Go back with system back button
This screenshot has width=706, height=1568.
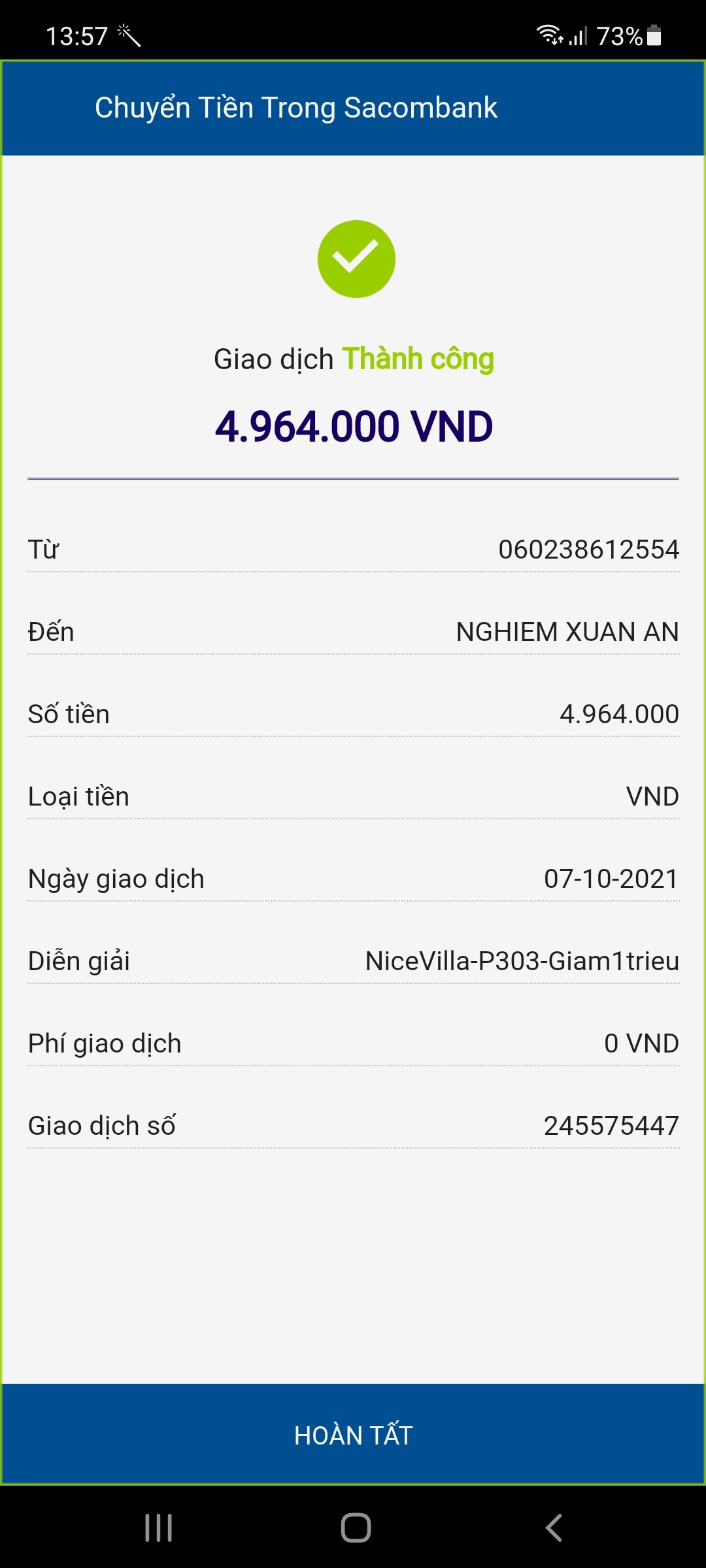[553, 1527]
